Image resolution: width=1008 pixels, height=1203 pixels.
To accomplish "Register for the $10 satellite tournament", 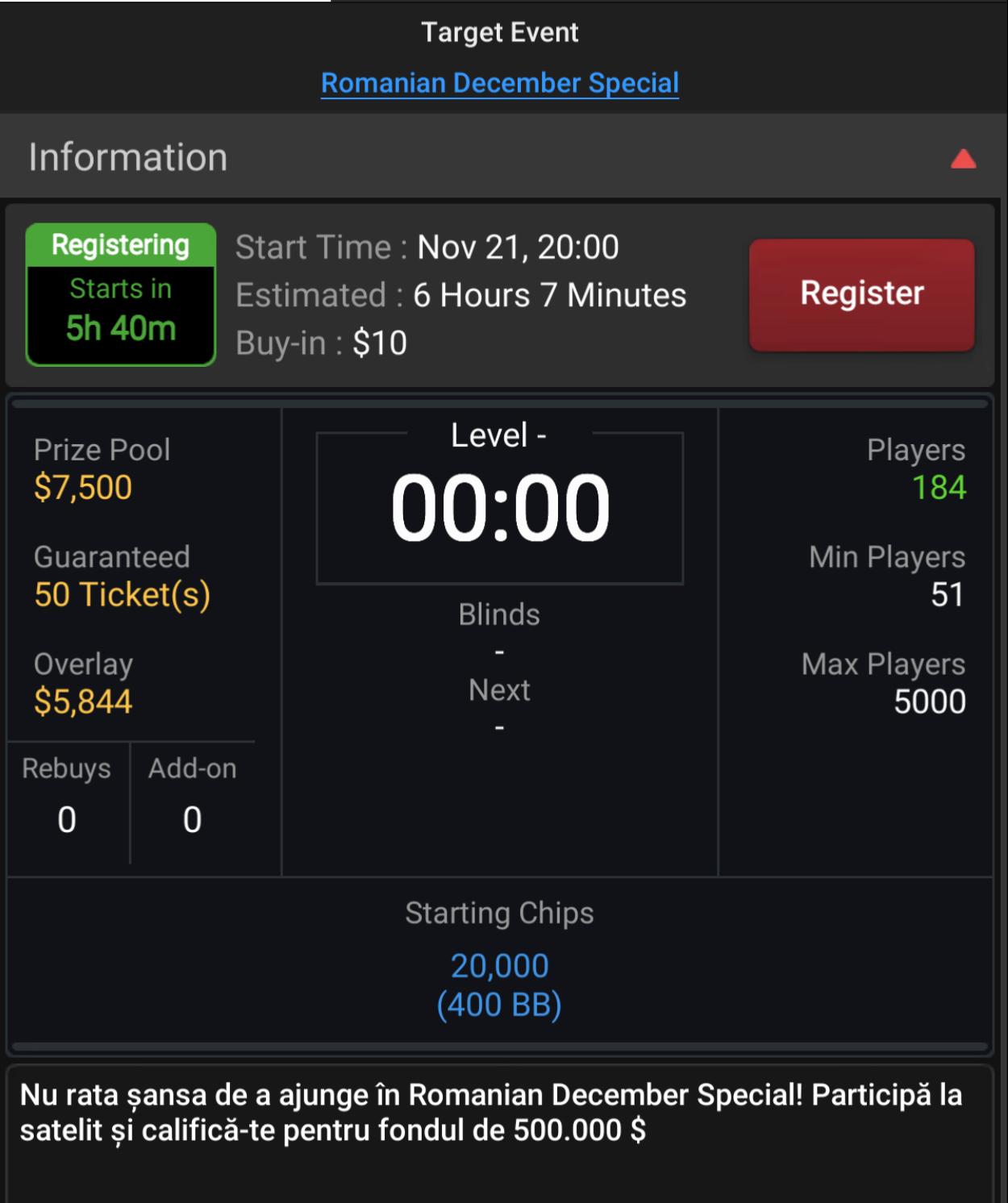I will (x=861, y=294).
